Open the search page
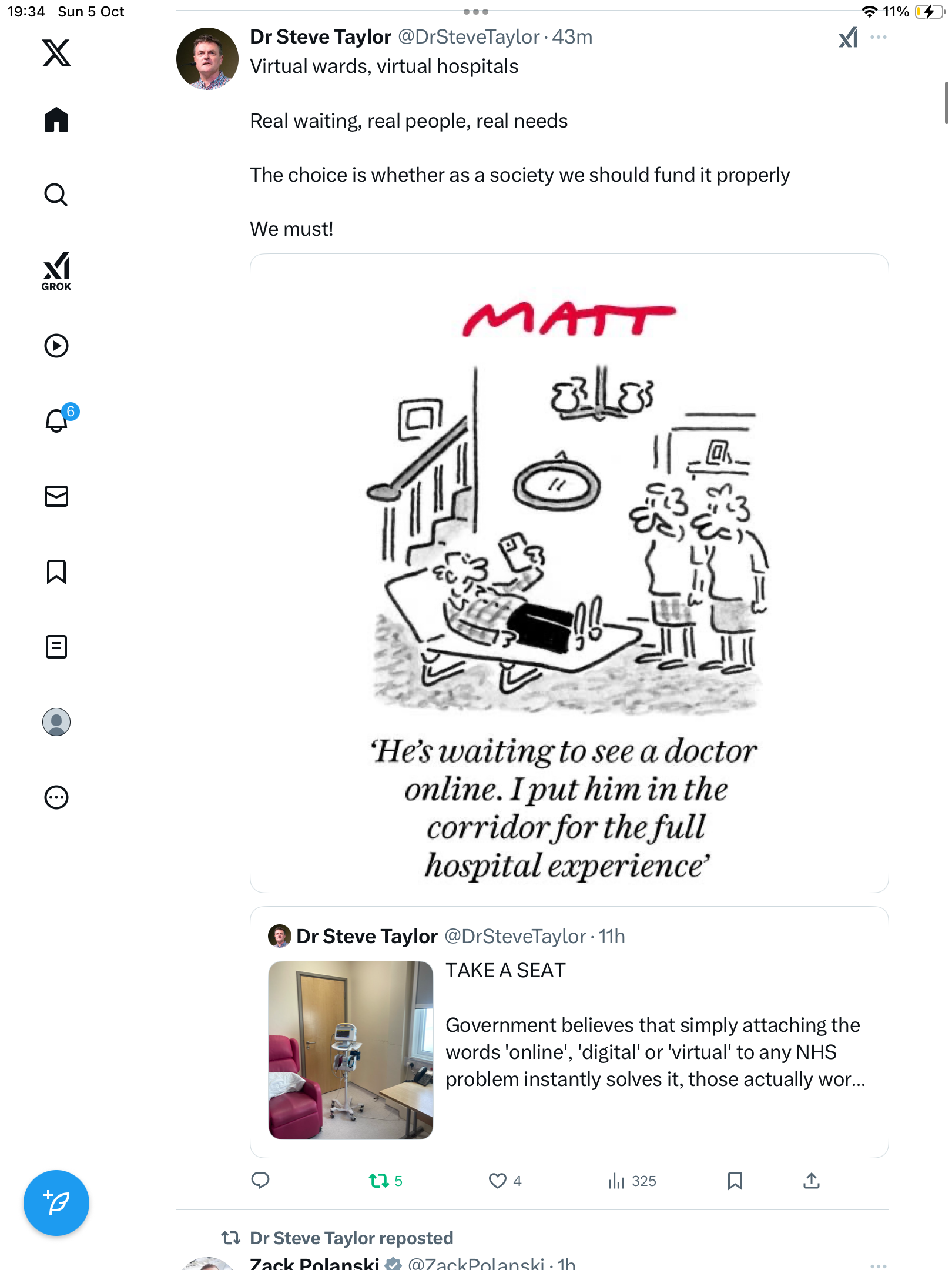Screen dimensions: 952x1270 pyautogui.click(x=56, y=195)
